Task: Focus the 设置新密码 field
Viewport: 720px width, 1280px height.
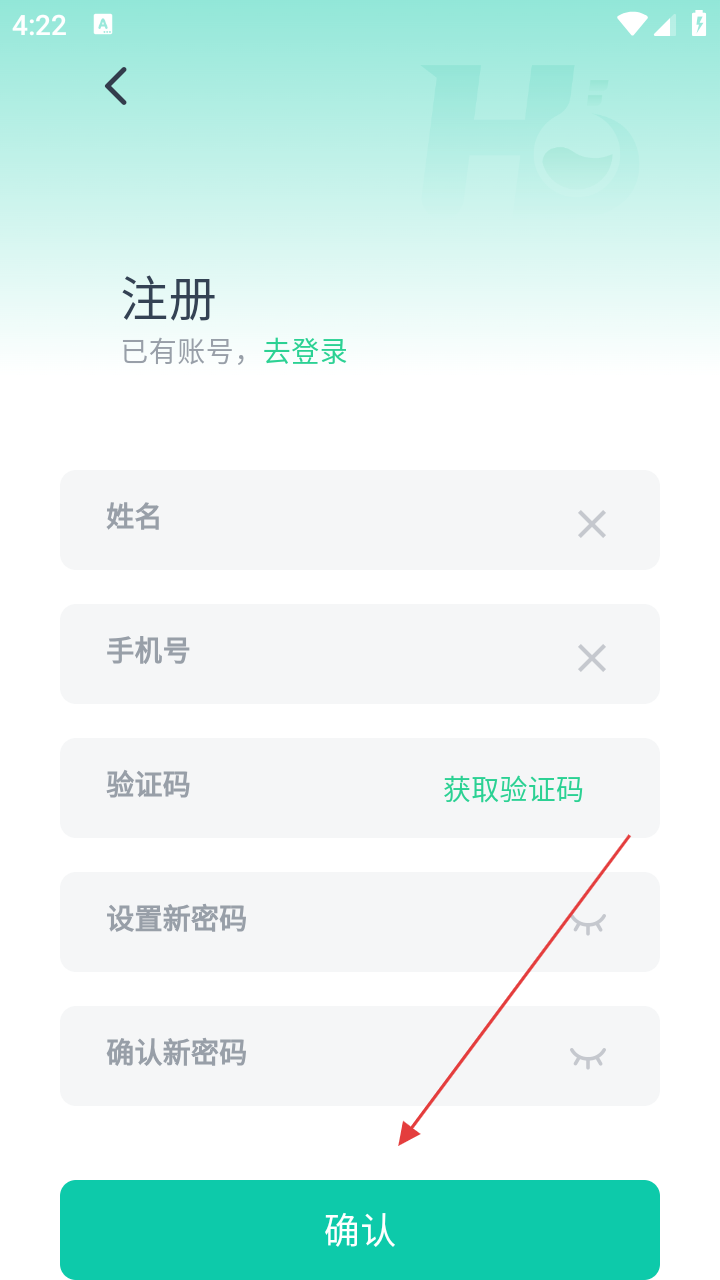Action: click(360, 922)
